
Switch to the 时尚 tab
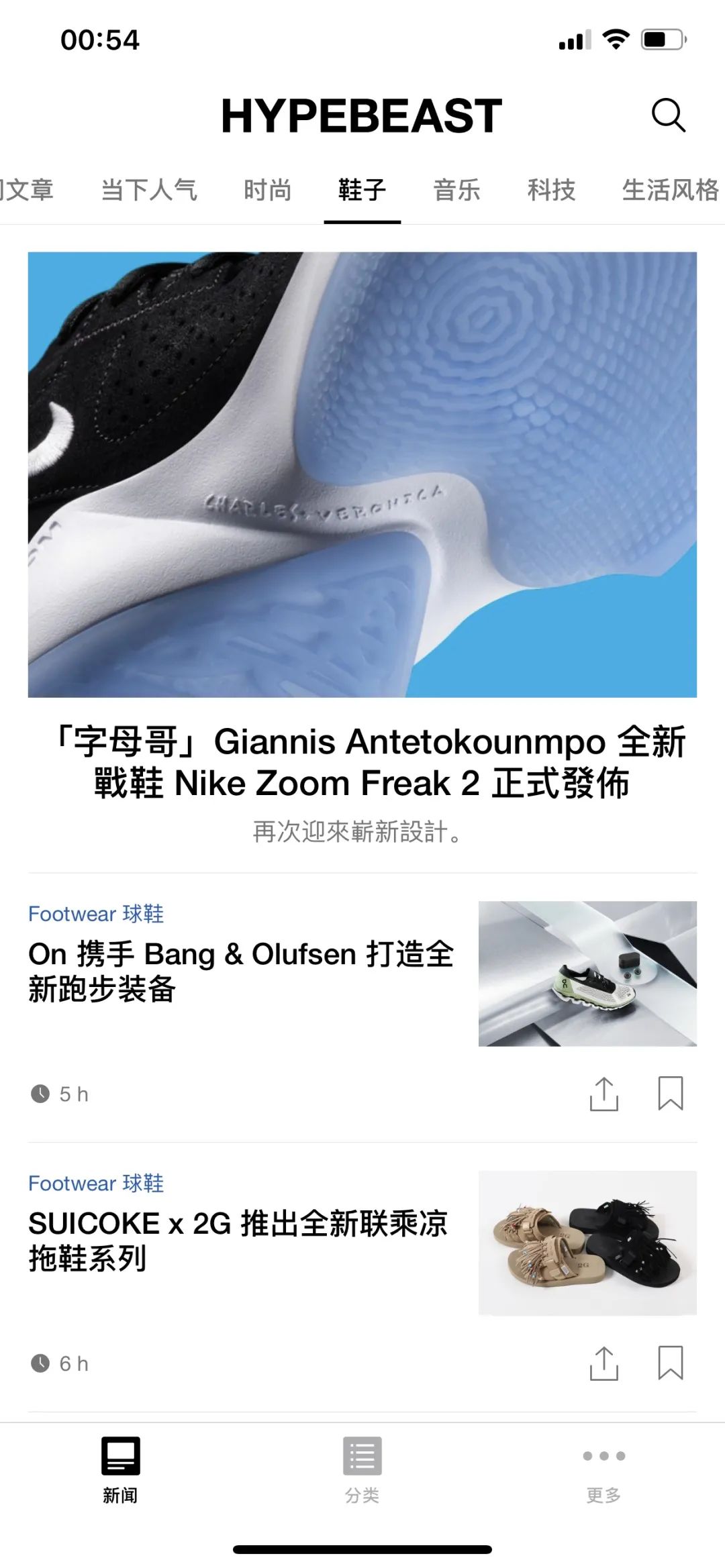268,191
